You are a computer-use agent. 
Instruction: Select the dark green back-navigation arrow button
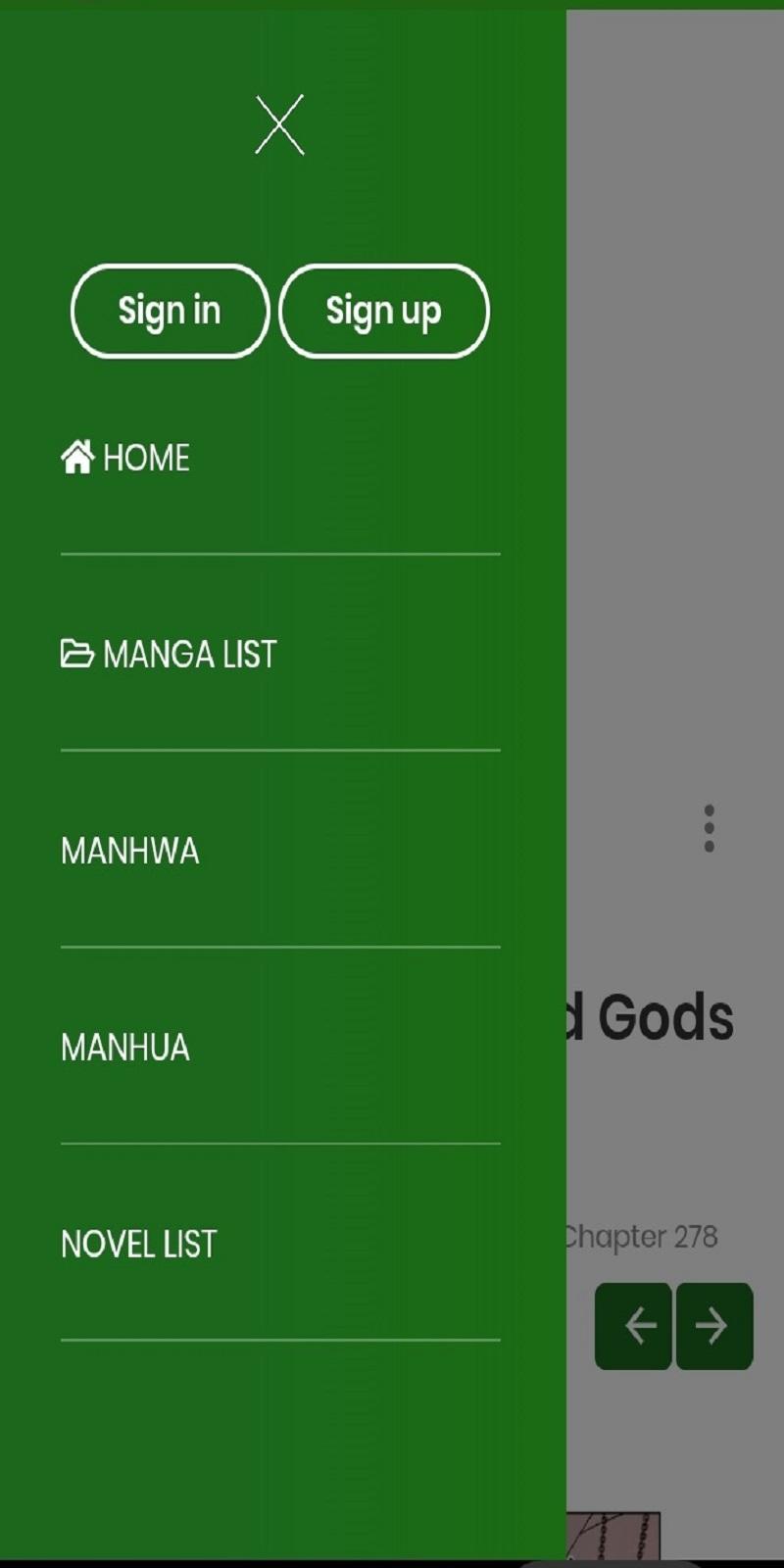coord(632,1325)
